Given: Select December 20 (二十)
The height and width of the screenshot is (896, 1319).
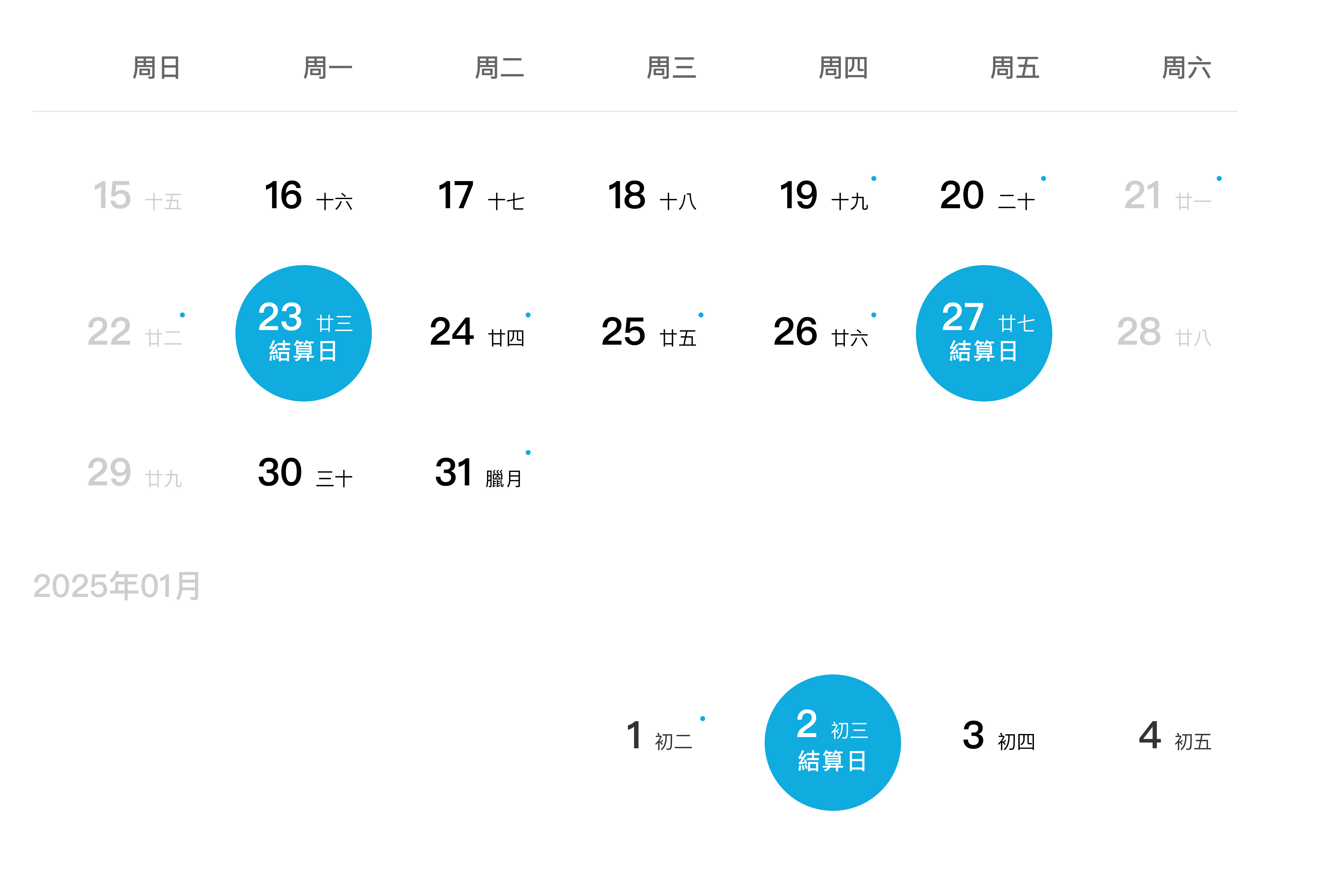Looking at the screenshot, I should click(987, 196).
